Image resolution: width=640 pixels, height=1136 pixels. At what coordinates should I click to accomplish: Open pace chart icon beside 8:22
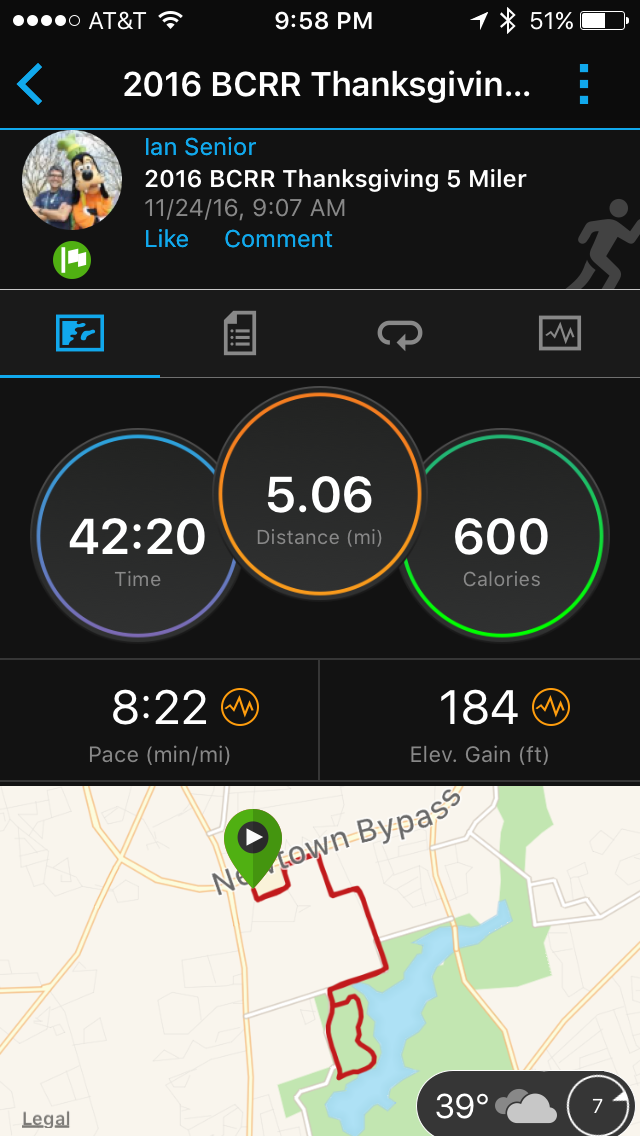(x=240, y=708)
